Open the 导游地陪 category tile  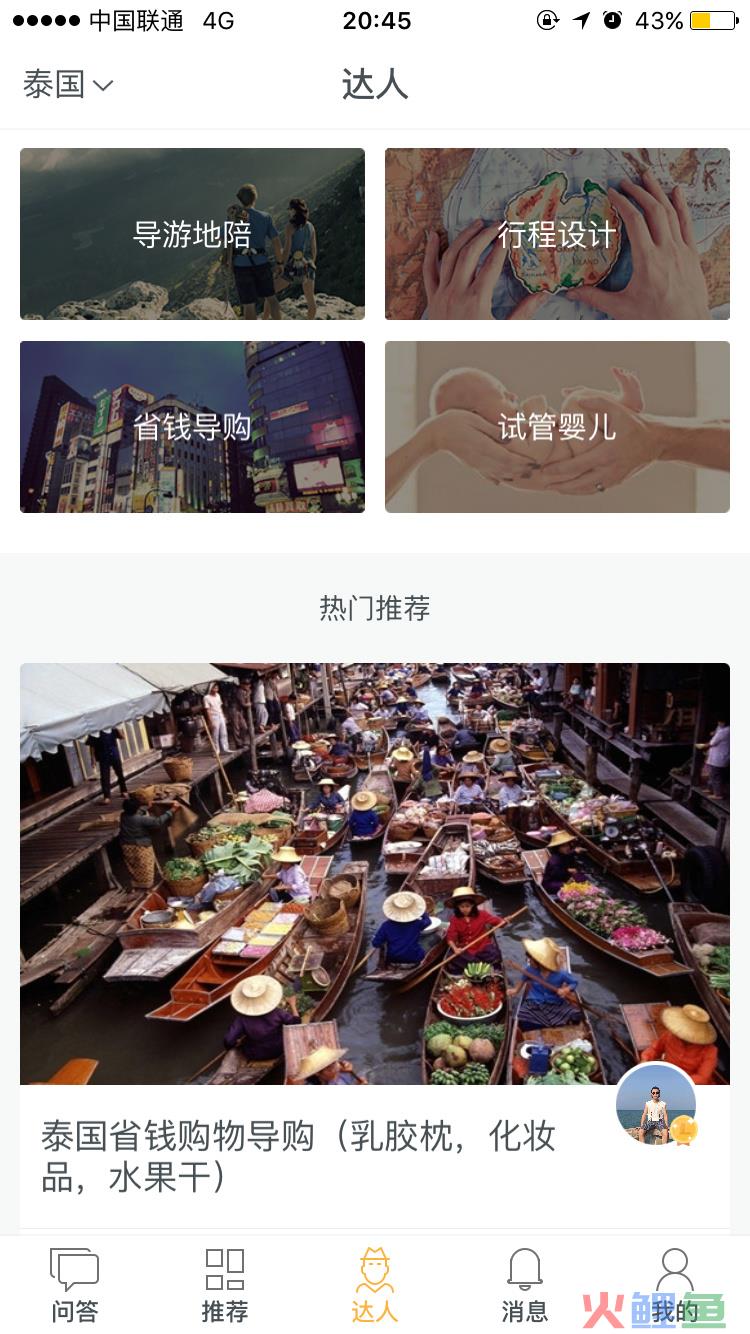(x=192, y=234)
